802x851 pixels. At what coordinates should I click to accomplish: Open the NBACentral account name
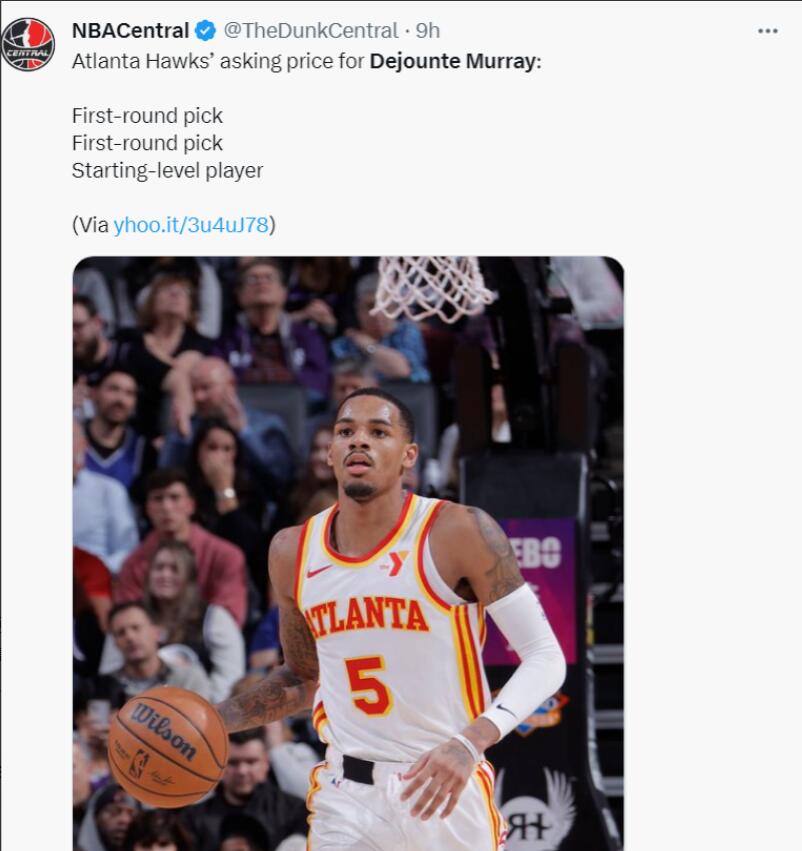(130, 31)
